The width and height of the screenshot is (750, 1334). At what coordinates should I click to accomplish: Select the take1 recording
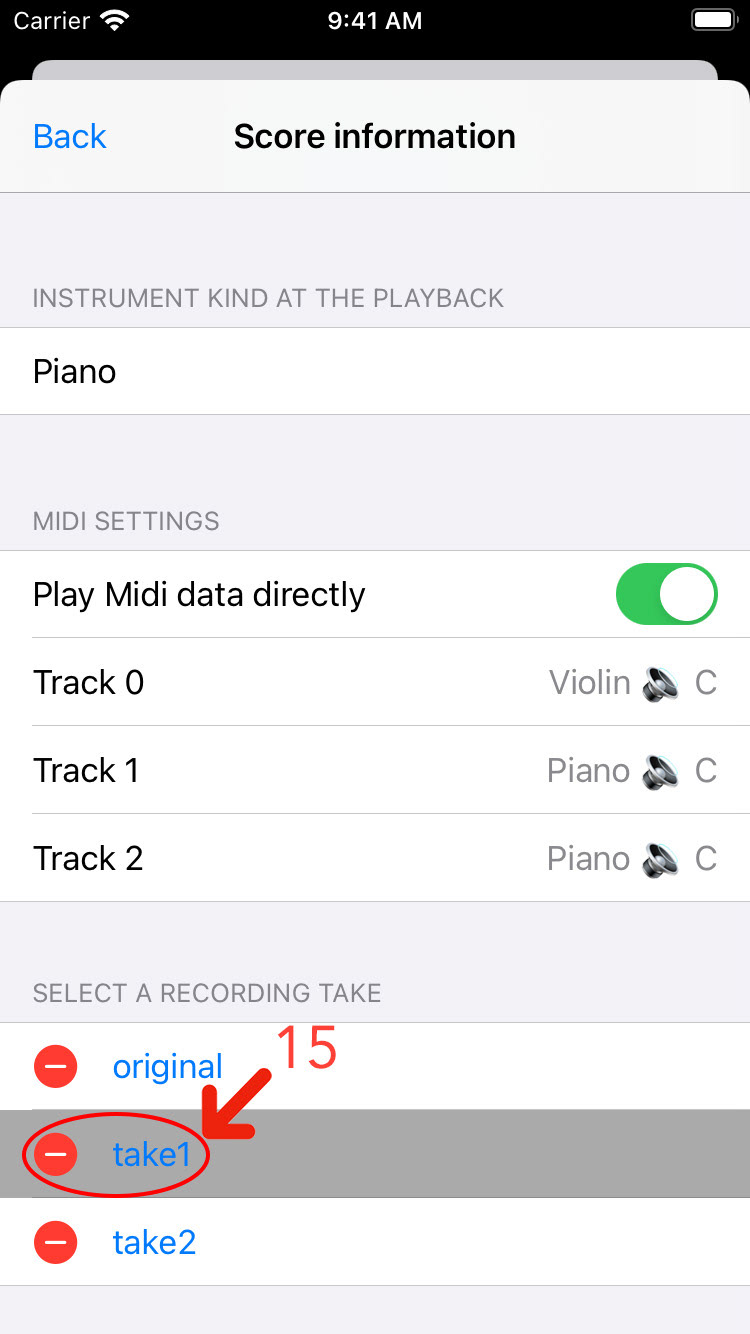(x=151, y=1154)
